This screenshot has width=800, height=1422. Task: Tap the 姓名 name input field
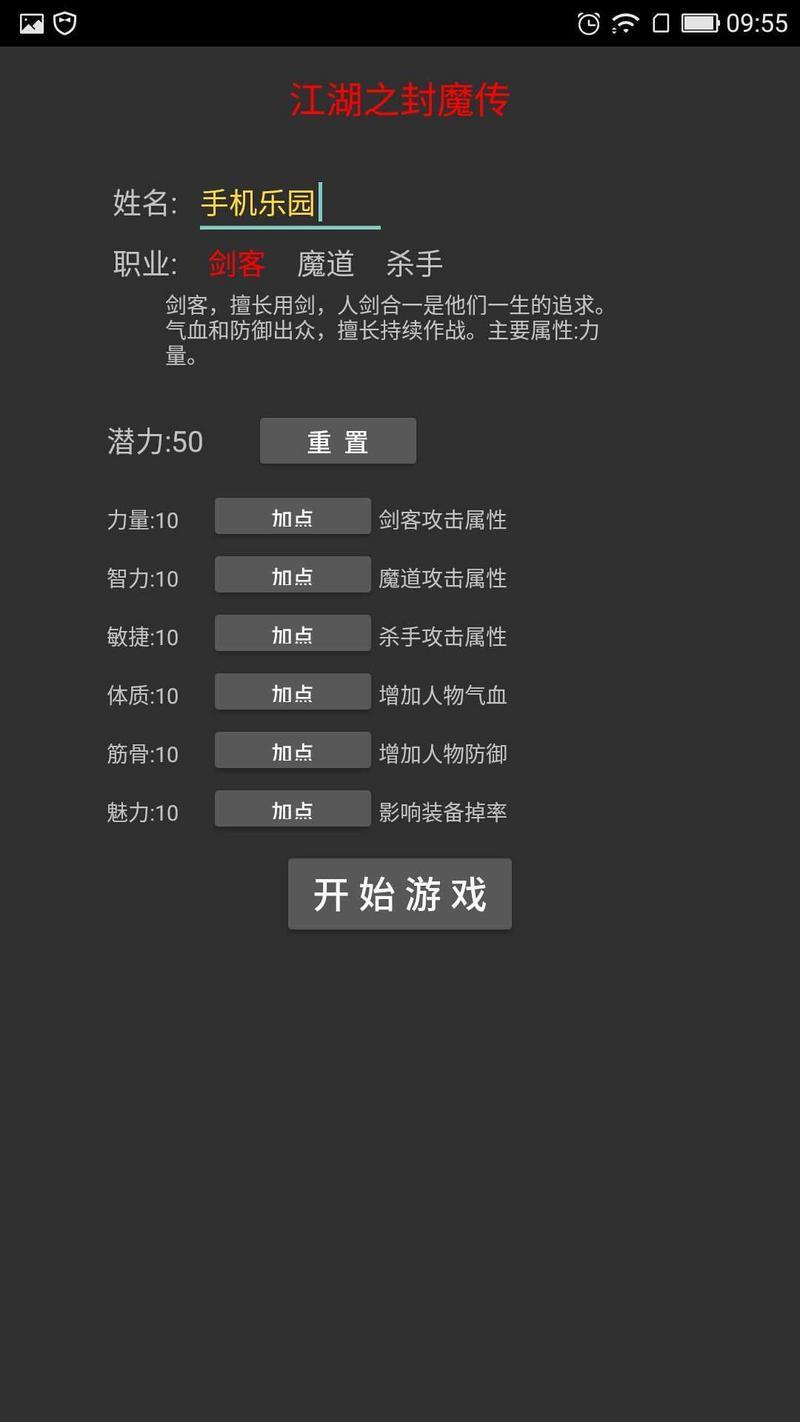coord(290,204)
